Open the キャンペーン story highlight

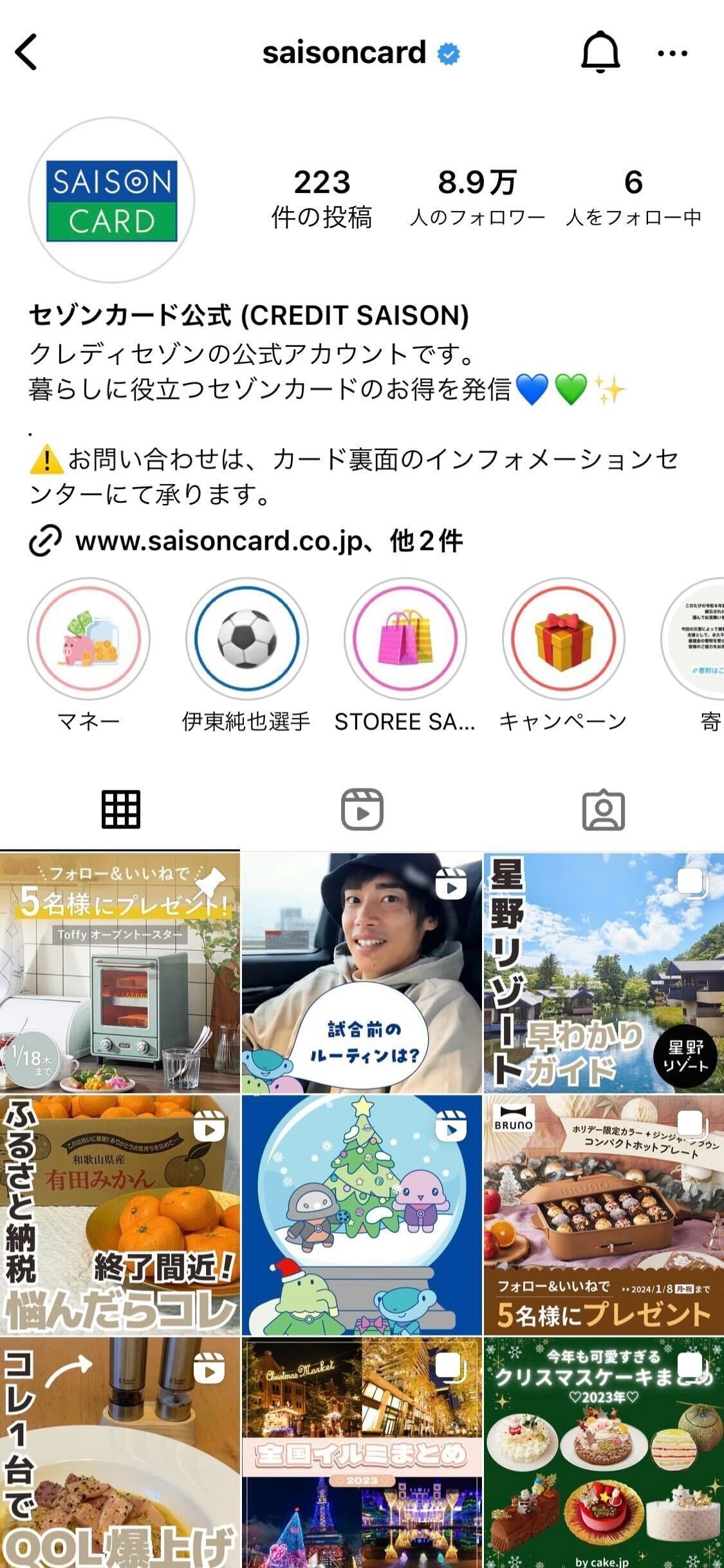click(x=563, y=639)
